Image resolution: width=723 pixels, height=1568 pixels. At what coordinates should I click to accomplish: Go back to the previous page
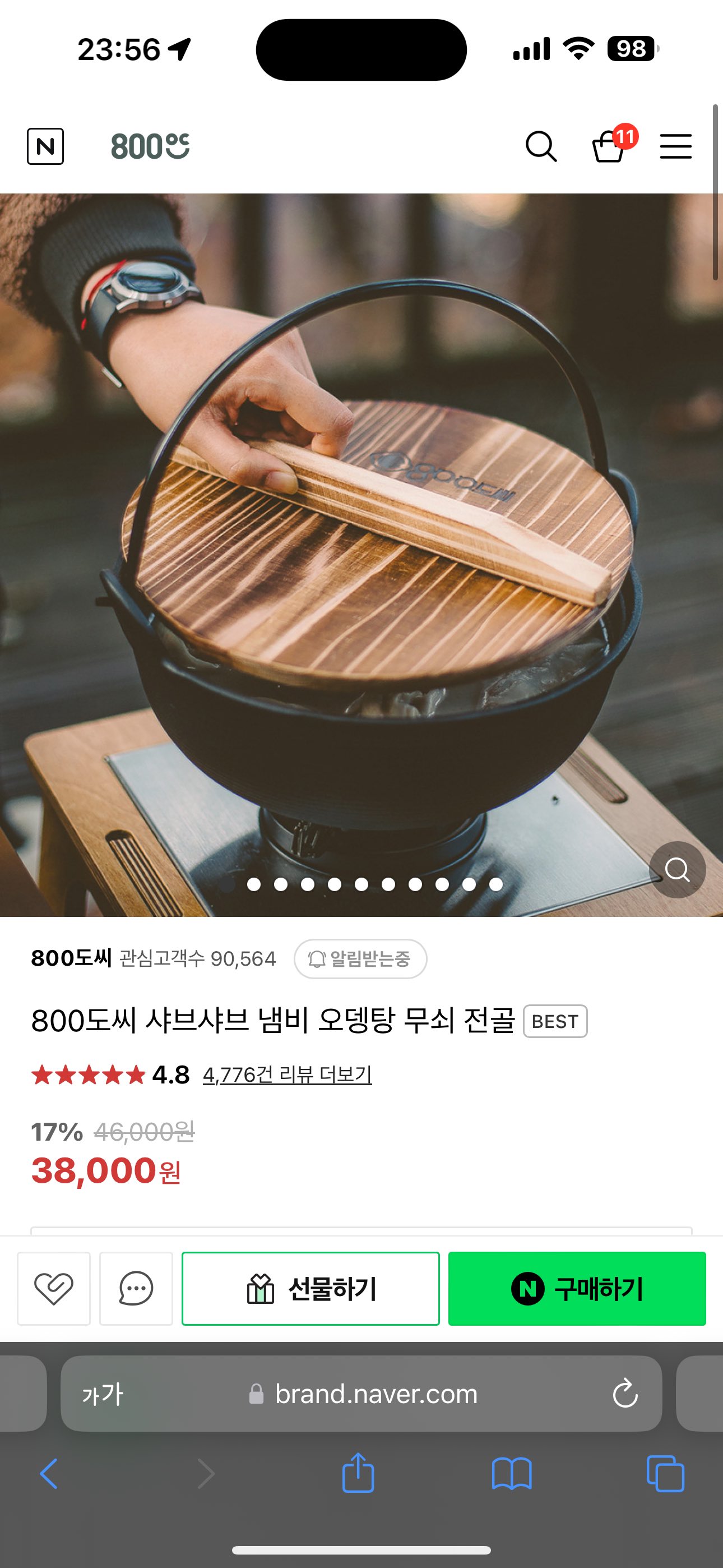click(x=49, y=1474)
